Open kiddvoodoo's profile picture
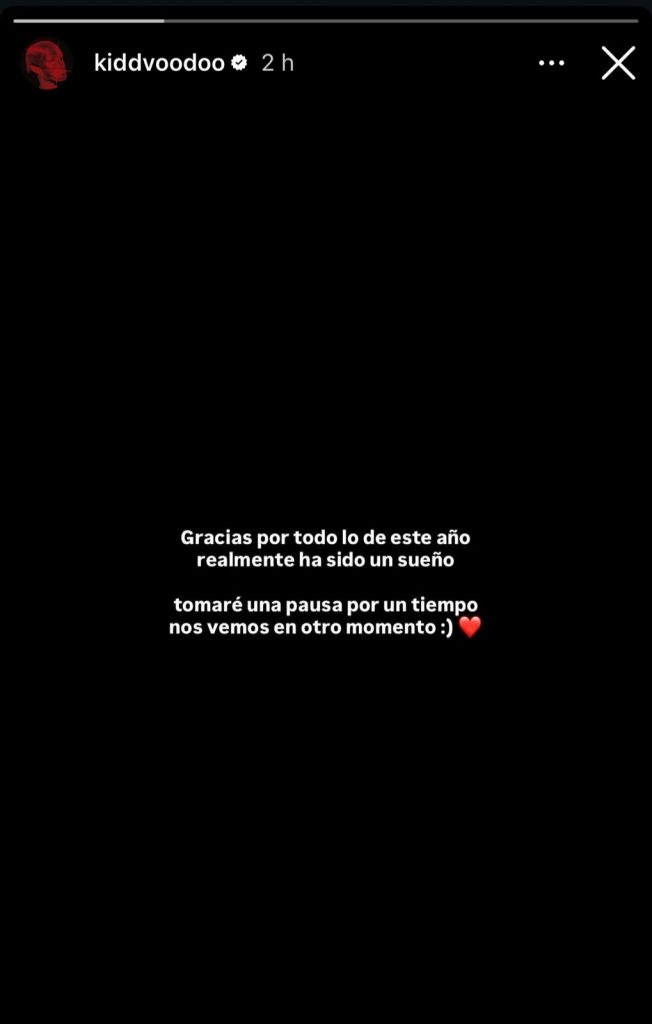Image resolution: width=652 pixels, height=1024 pixels. point(46,64)
